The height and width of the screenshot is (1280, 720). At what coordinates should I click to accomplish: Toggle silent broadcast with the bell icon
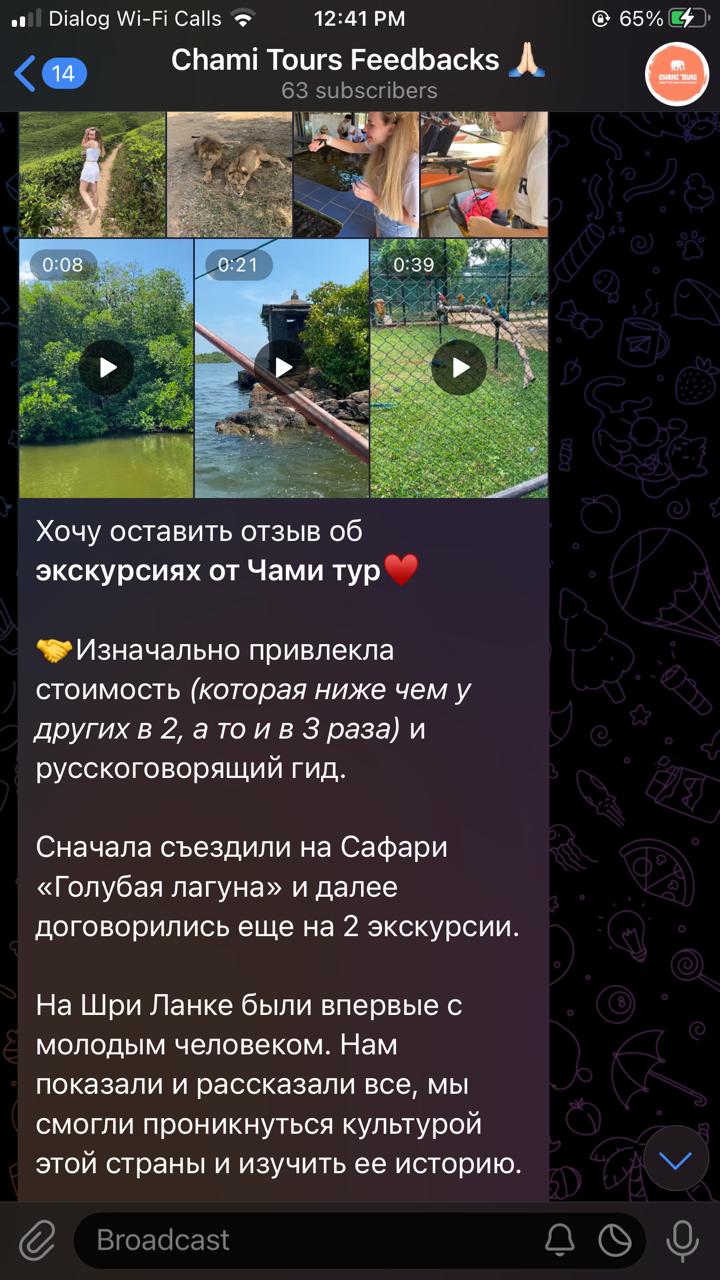coord(560,1241)
